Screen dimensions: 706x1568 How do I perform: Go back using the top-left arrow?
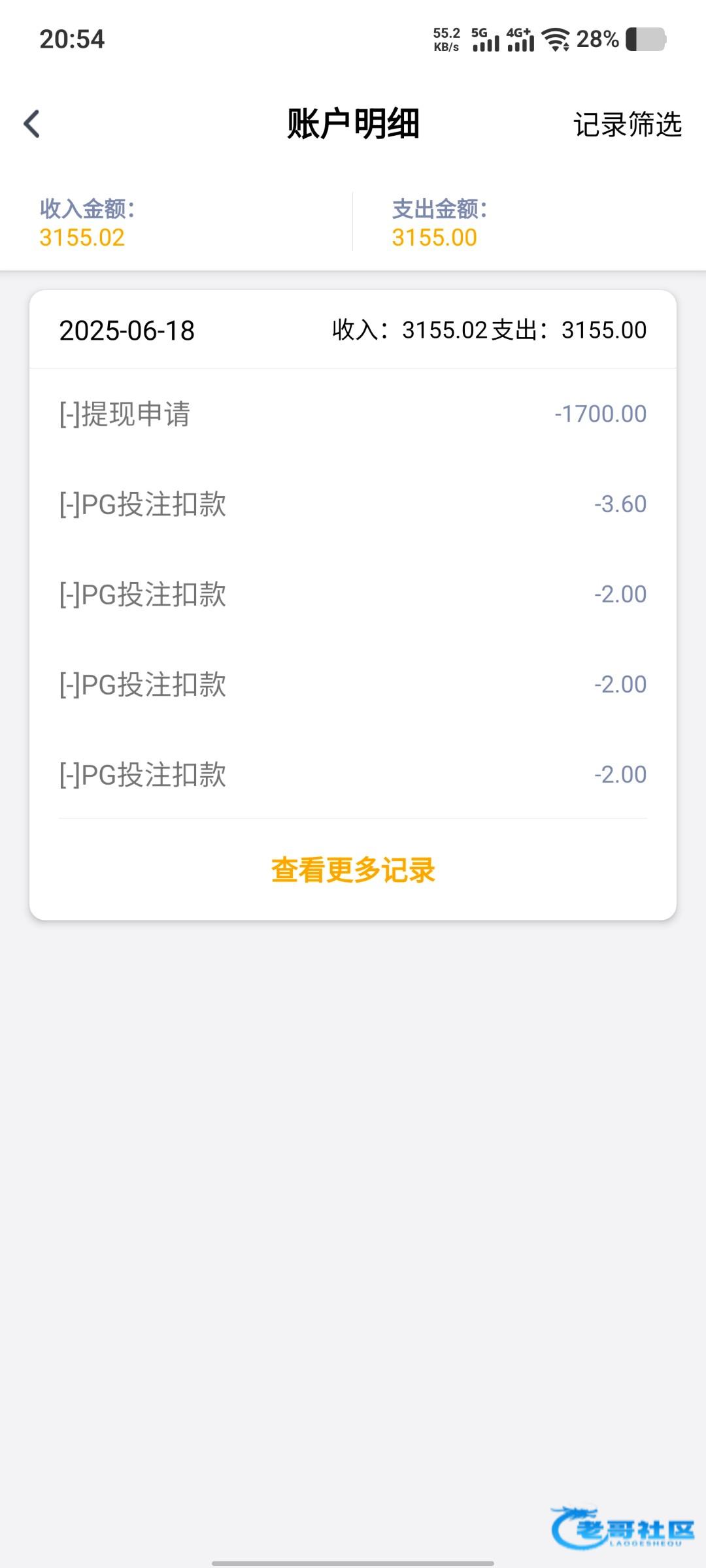click(31, 124)
